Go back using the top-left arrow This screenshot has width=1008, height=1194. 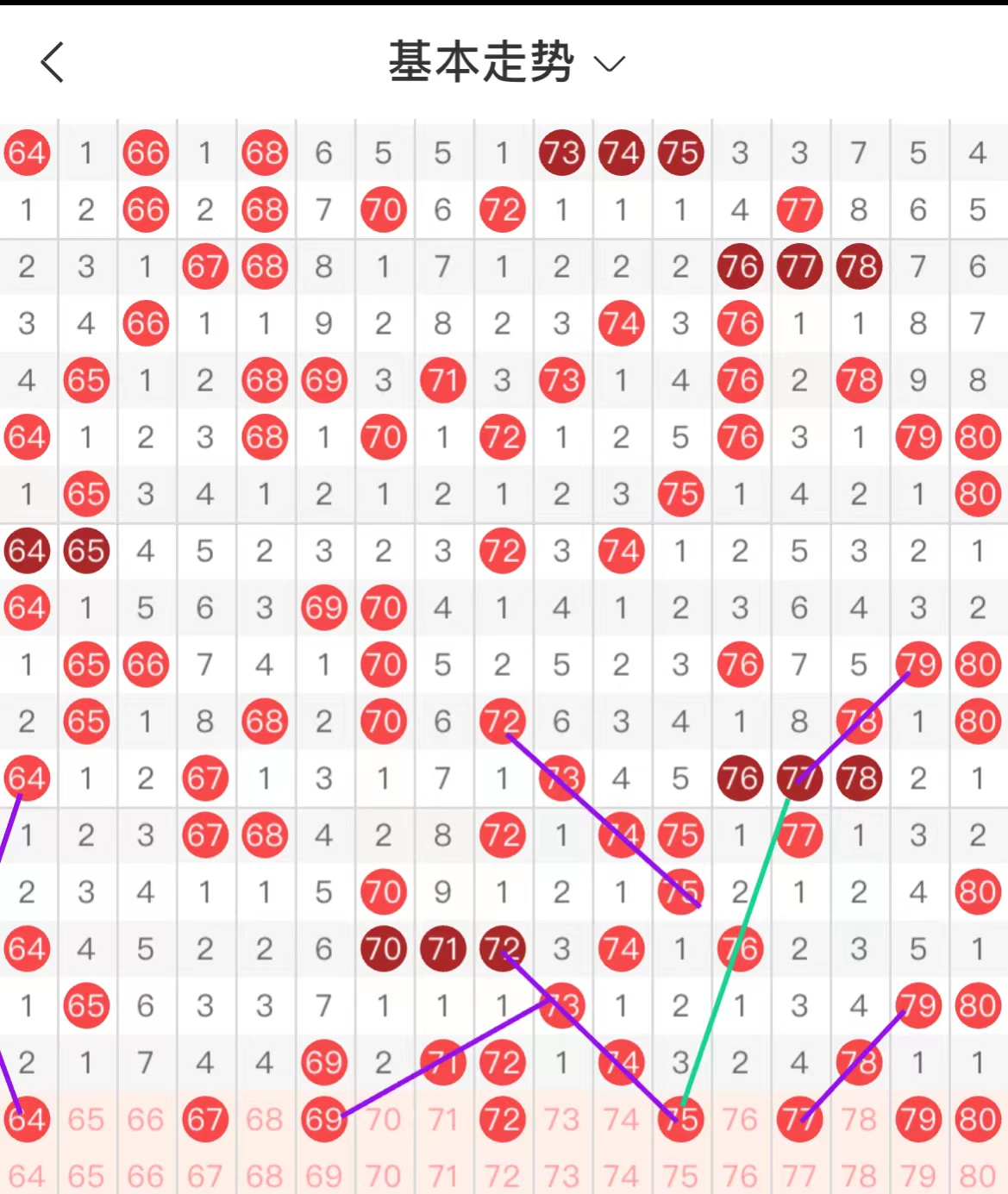(x=53, y=63)
